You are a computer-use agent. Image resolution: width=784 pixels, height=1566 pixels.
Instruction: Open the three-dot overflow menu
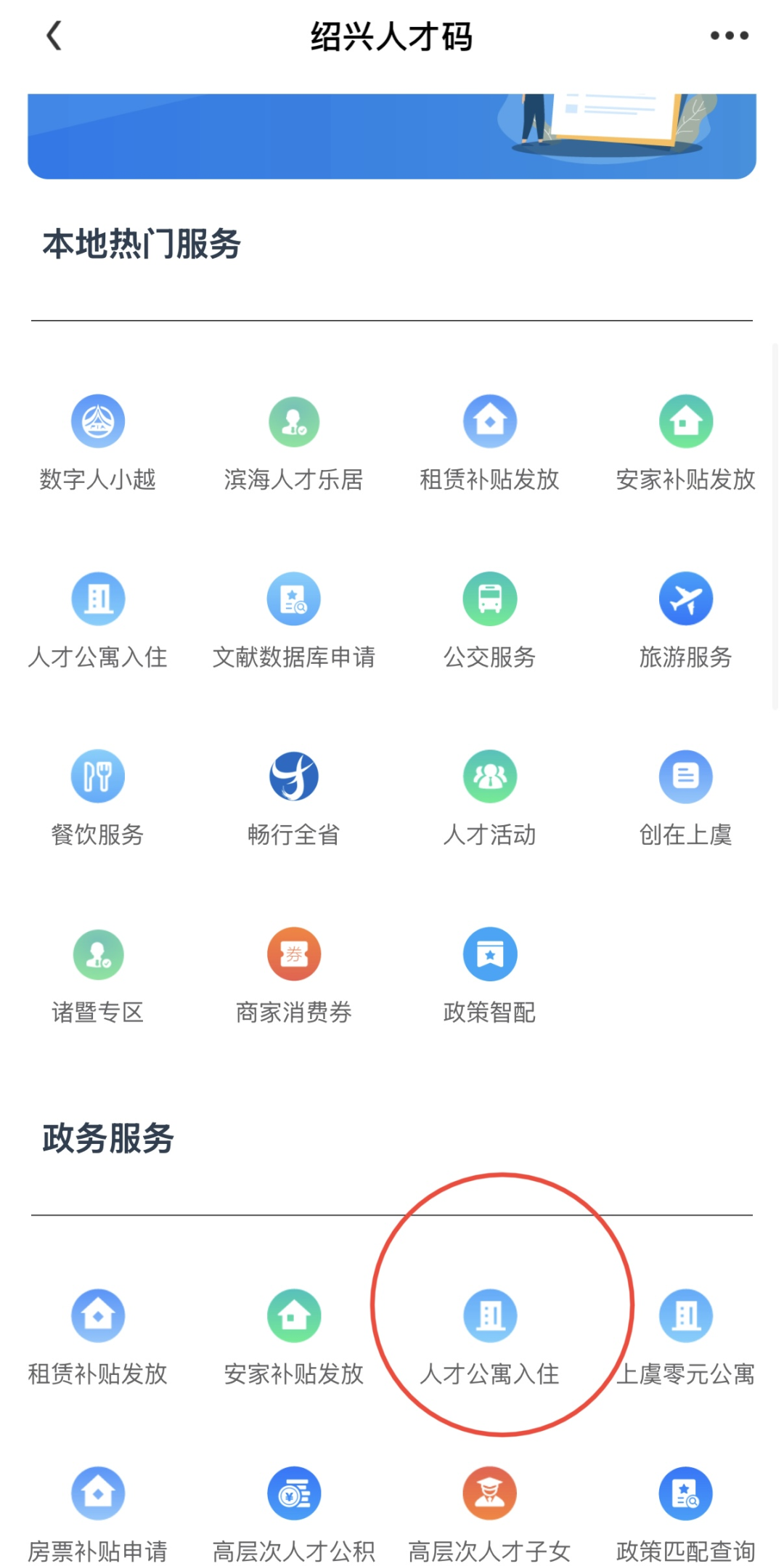(729, 36)
